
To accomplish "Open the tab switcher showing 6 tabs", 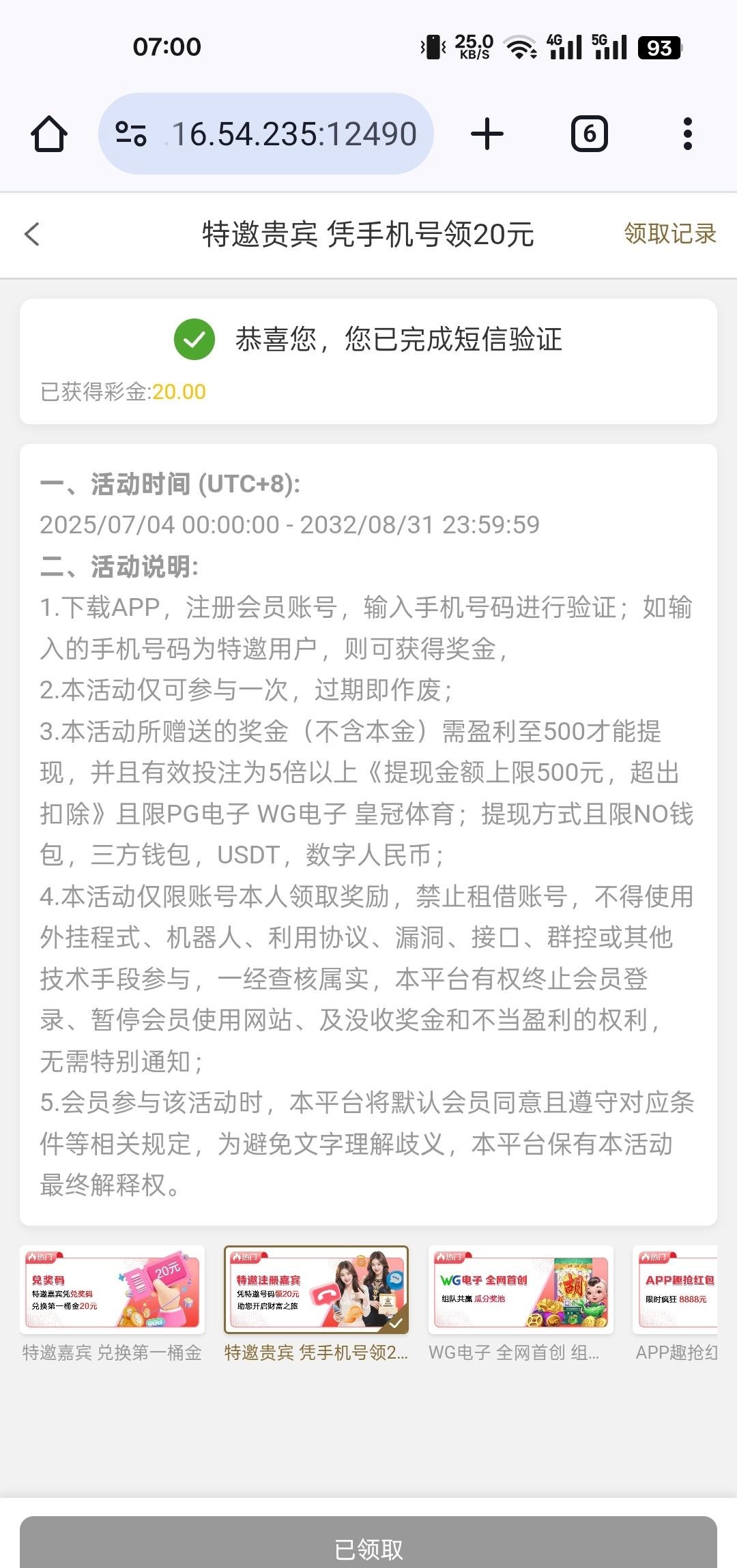I will [x=589, y=134].
